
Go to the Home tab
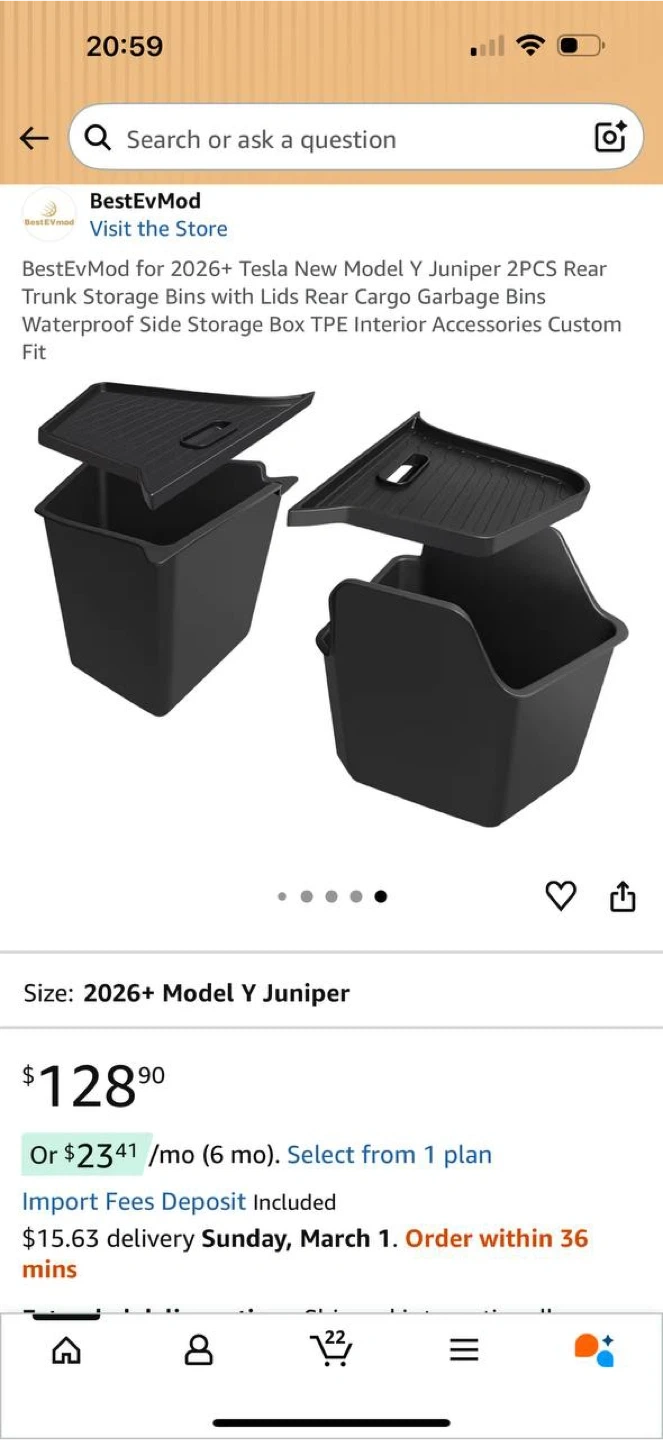(x=66, y=1351)
